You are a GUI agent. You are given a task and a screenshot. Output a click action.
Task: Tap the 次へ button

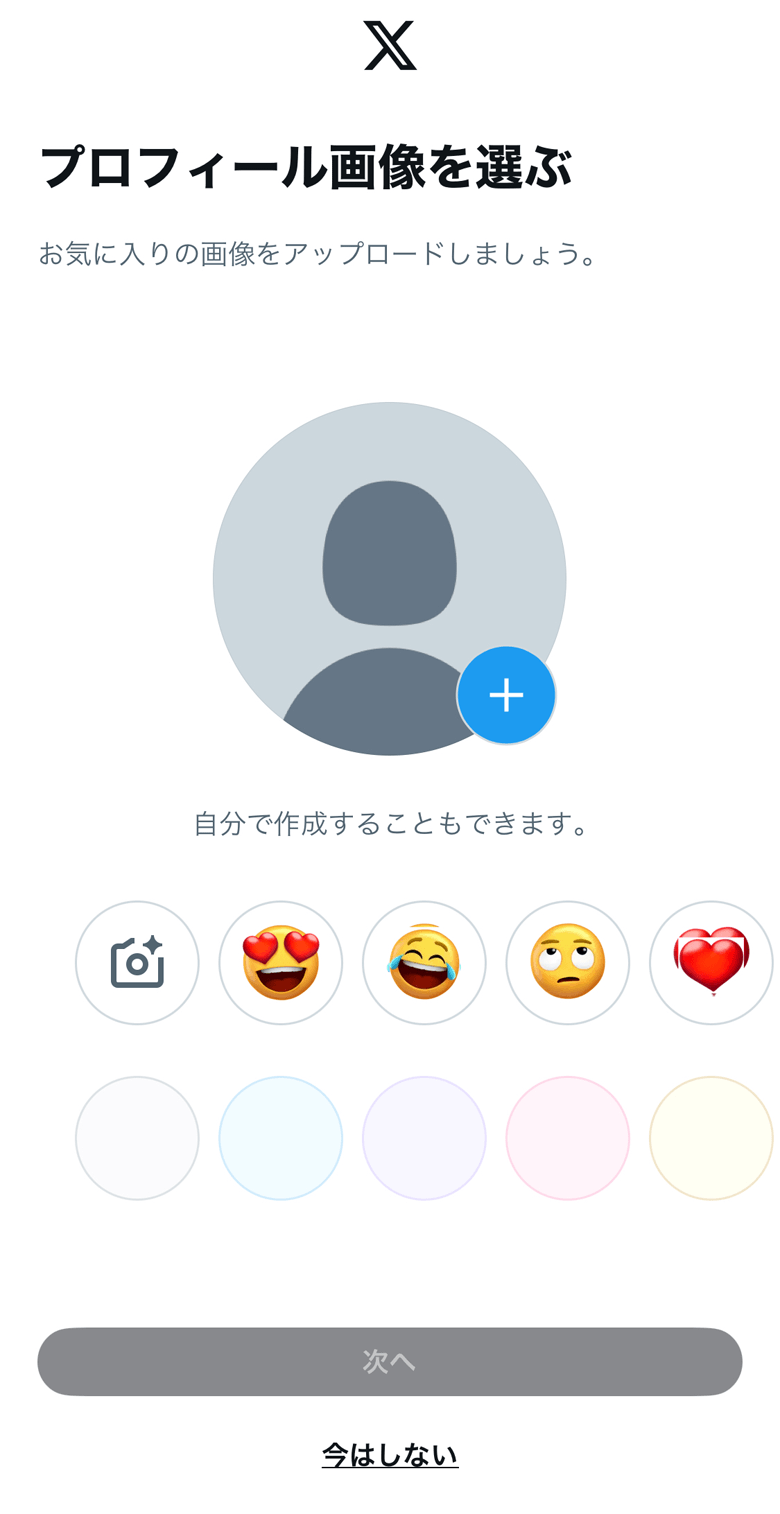pos(390,1361)
